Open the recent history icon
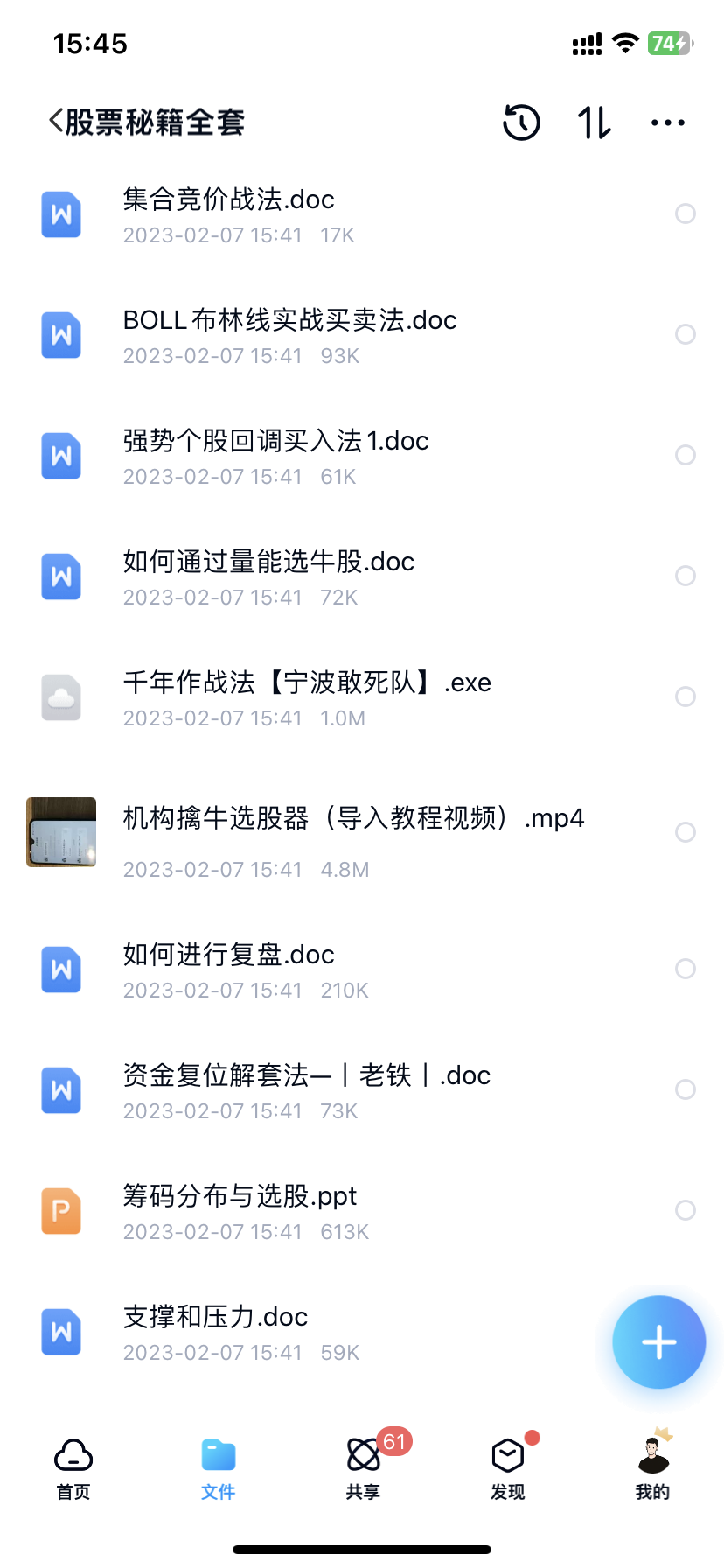 pos(521,122)
